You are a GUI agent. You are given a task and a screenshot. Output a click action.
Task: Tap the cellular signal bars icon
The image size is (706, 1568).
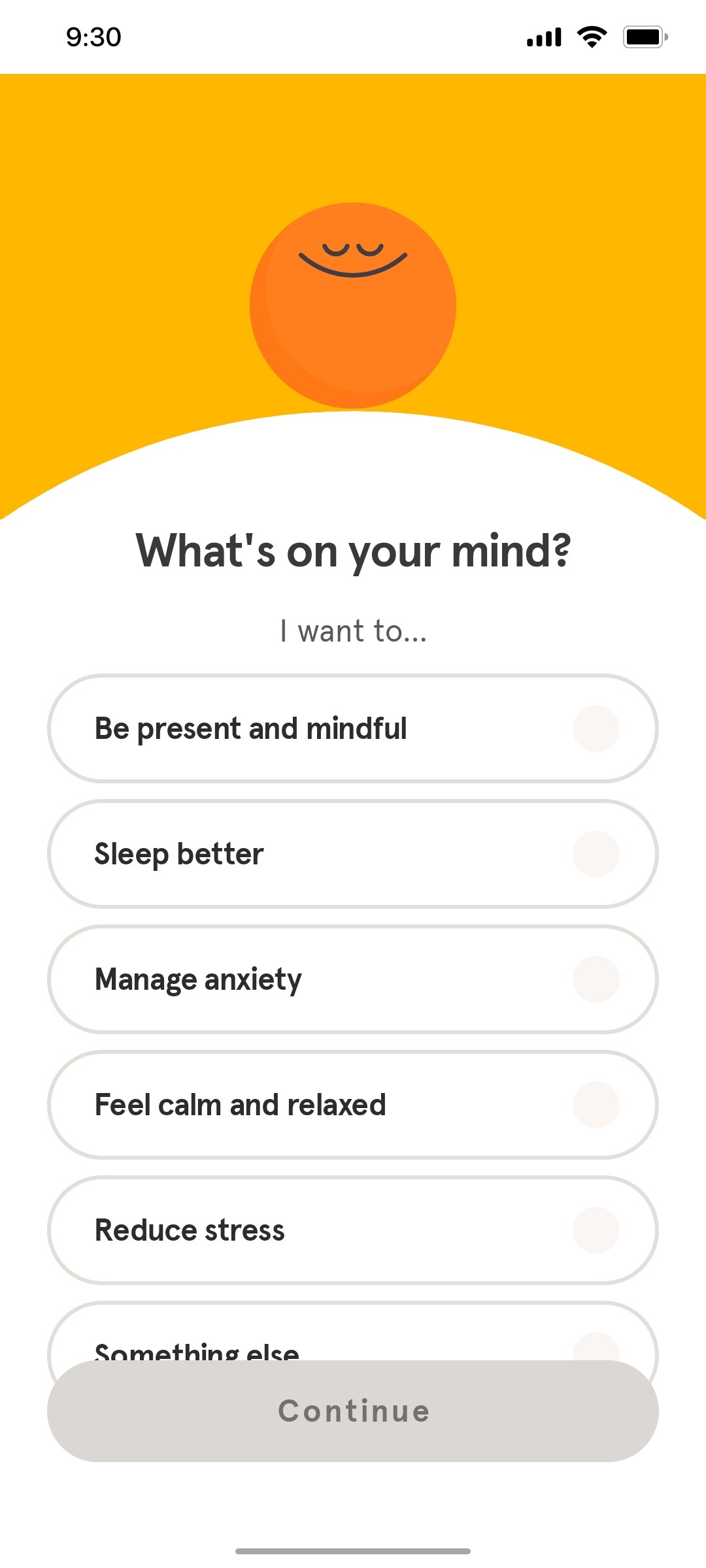click(543, 37)
